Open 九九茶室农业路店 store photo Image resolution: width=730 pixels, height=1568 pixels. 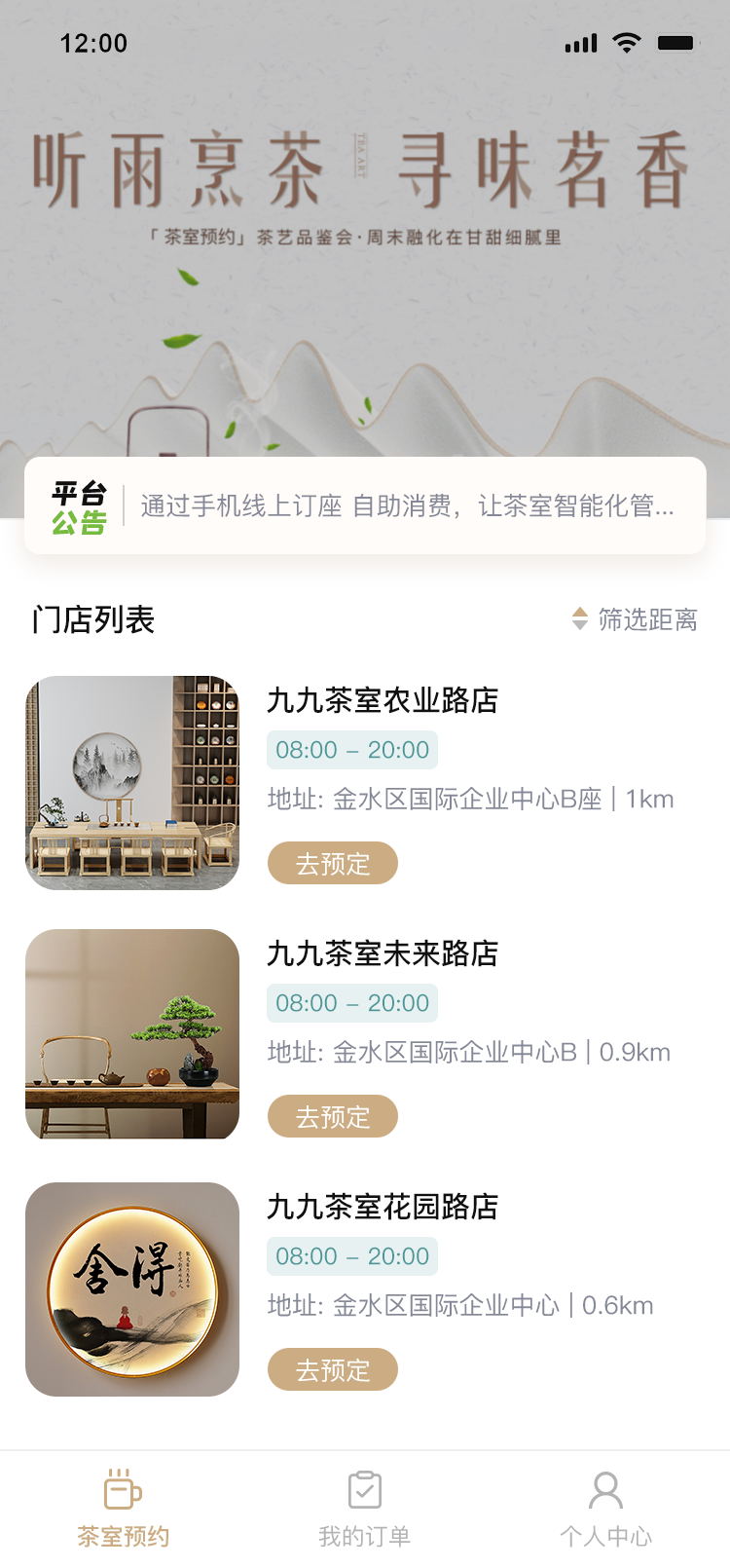click(132, 783)
